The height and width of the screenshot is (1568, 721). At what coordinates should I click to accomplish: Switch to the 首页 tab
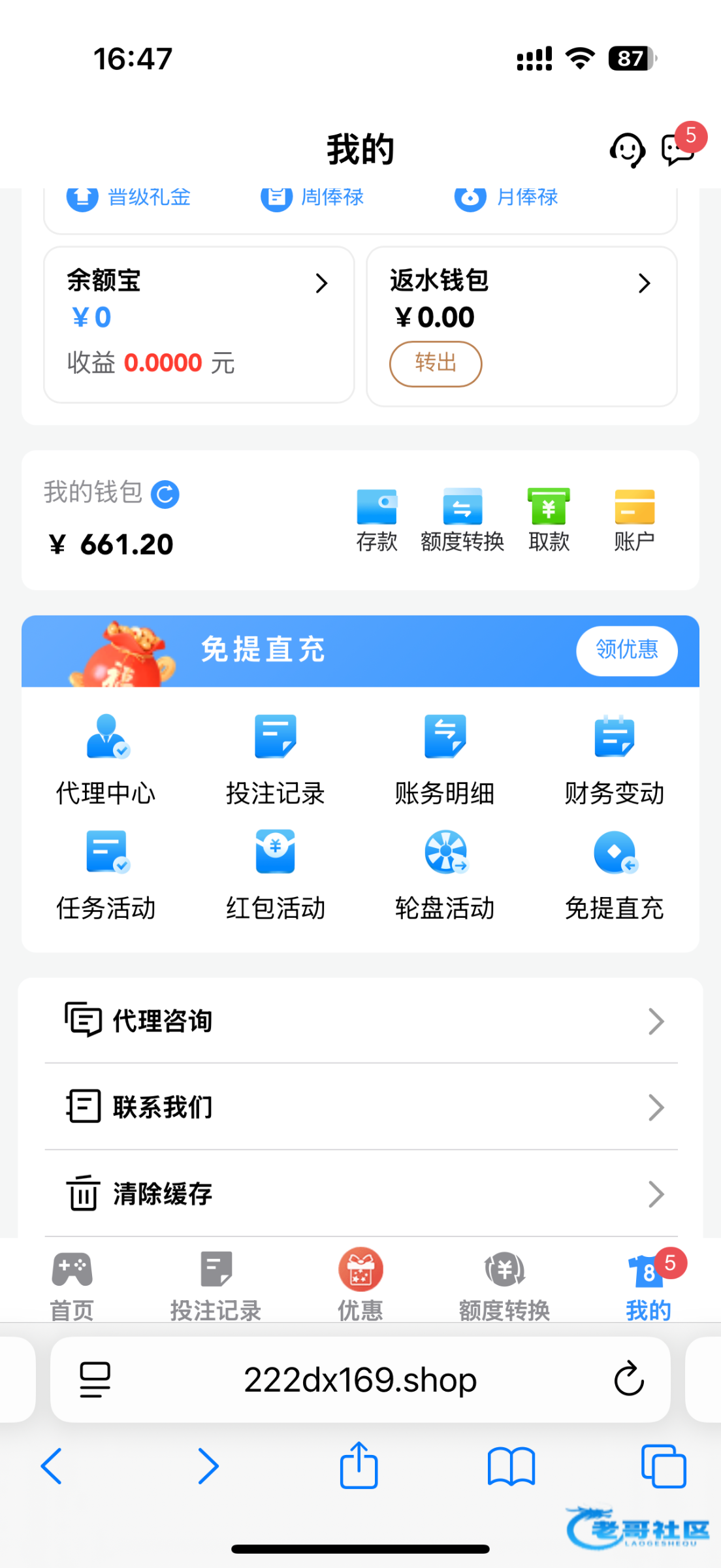(72, 1285)
